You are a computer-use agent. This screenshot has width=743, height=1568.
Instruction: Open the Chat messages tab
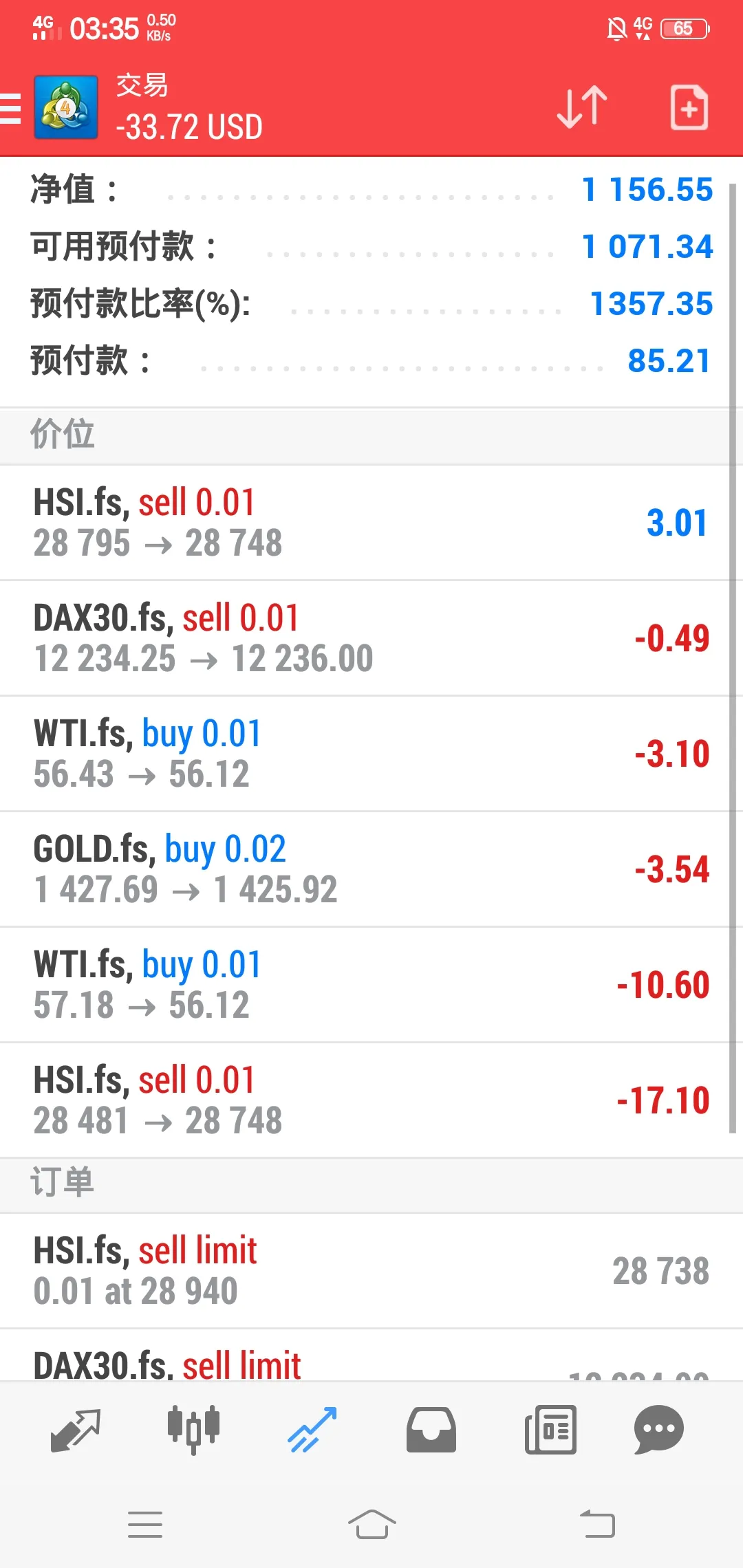(x=658, y=1430)
